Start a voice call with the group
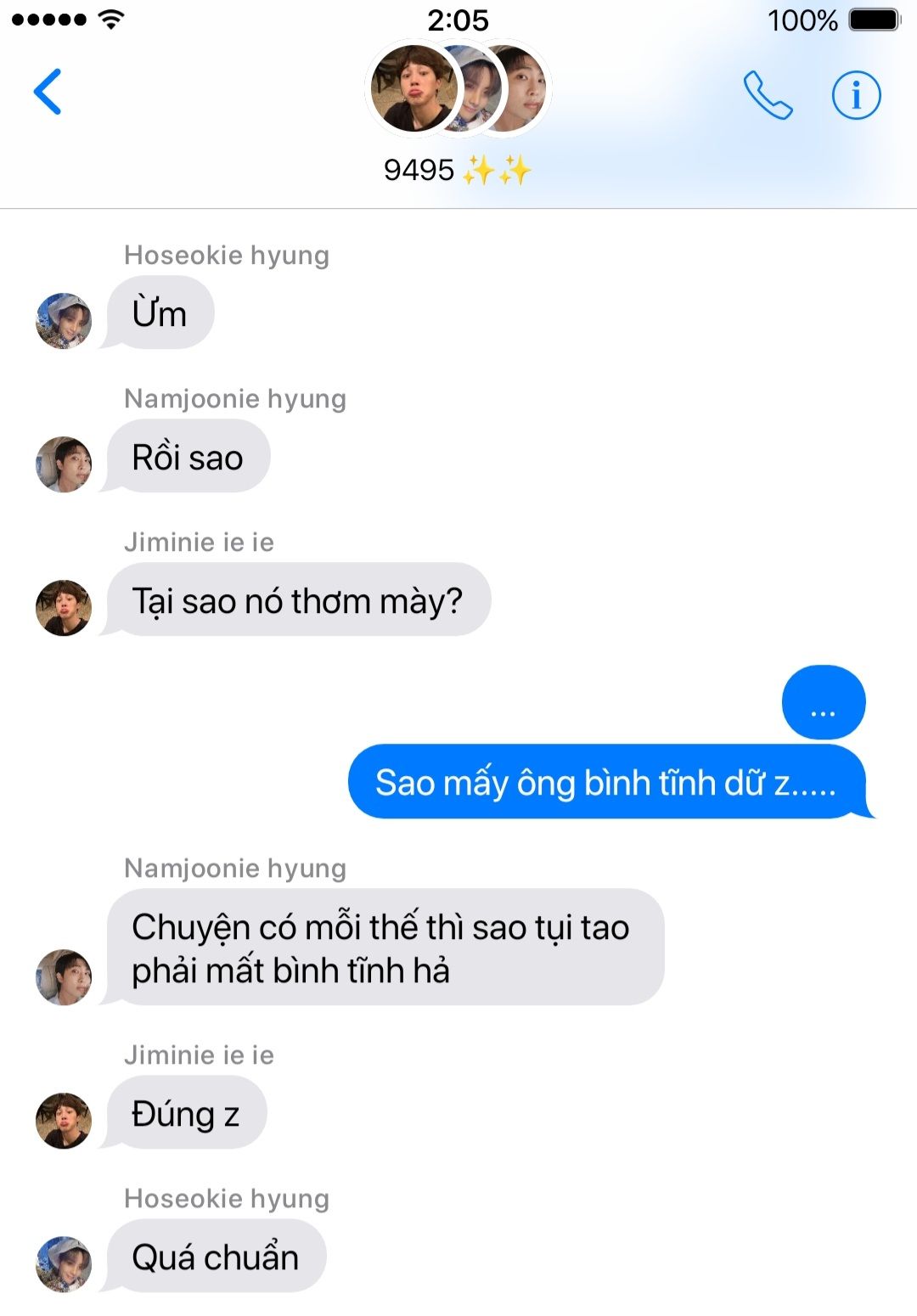The width and height of the screenshot is (917, 1316). 768,94
